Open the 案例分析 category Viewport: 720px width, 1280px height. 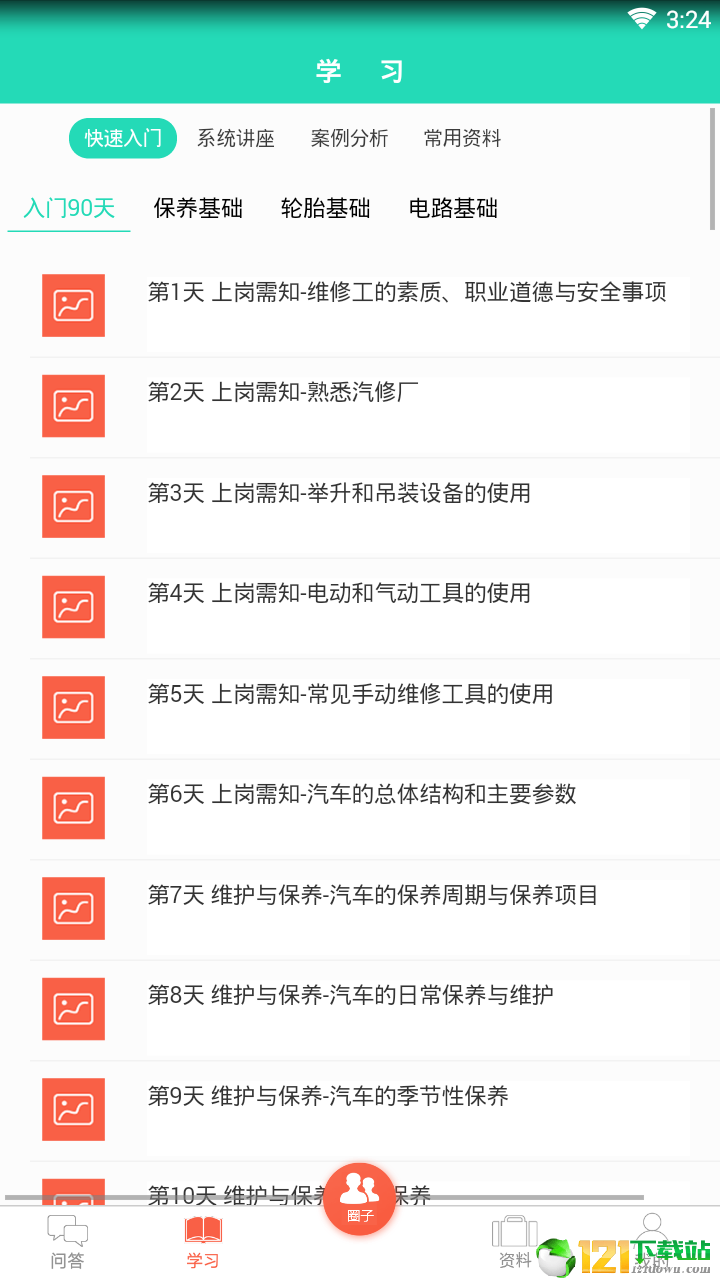pos(349,138)
